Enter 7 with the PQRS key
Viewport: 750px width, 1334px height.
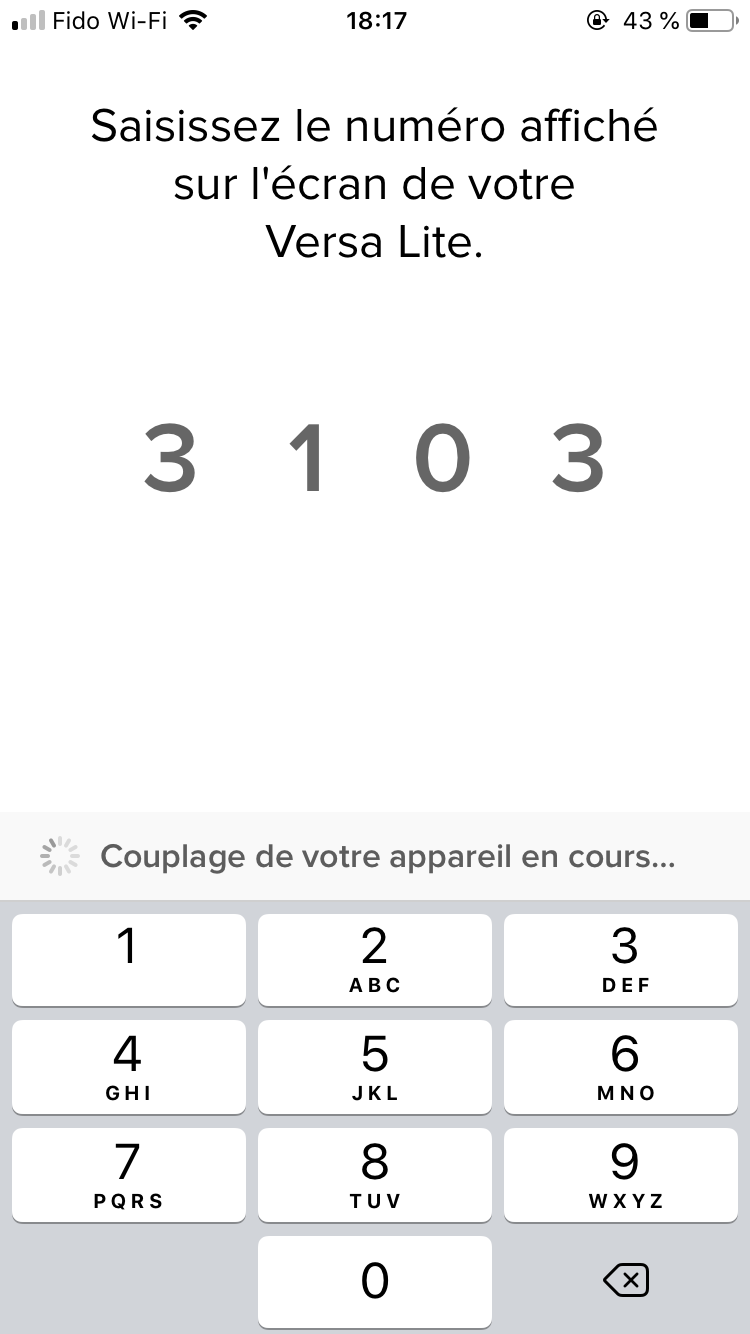point(128,1174)
